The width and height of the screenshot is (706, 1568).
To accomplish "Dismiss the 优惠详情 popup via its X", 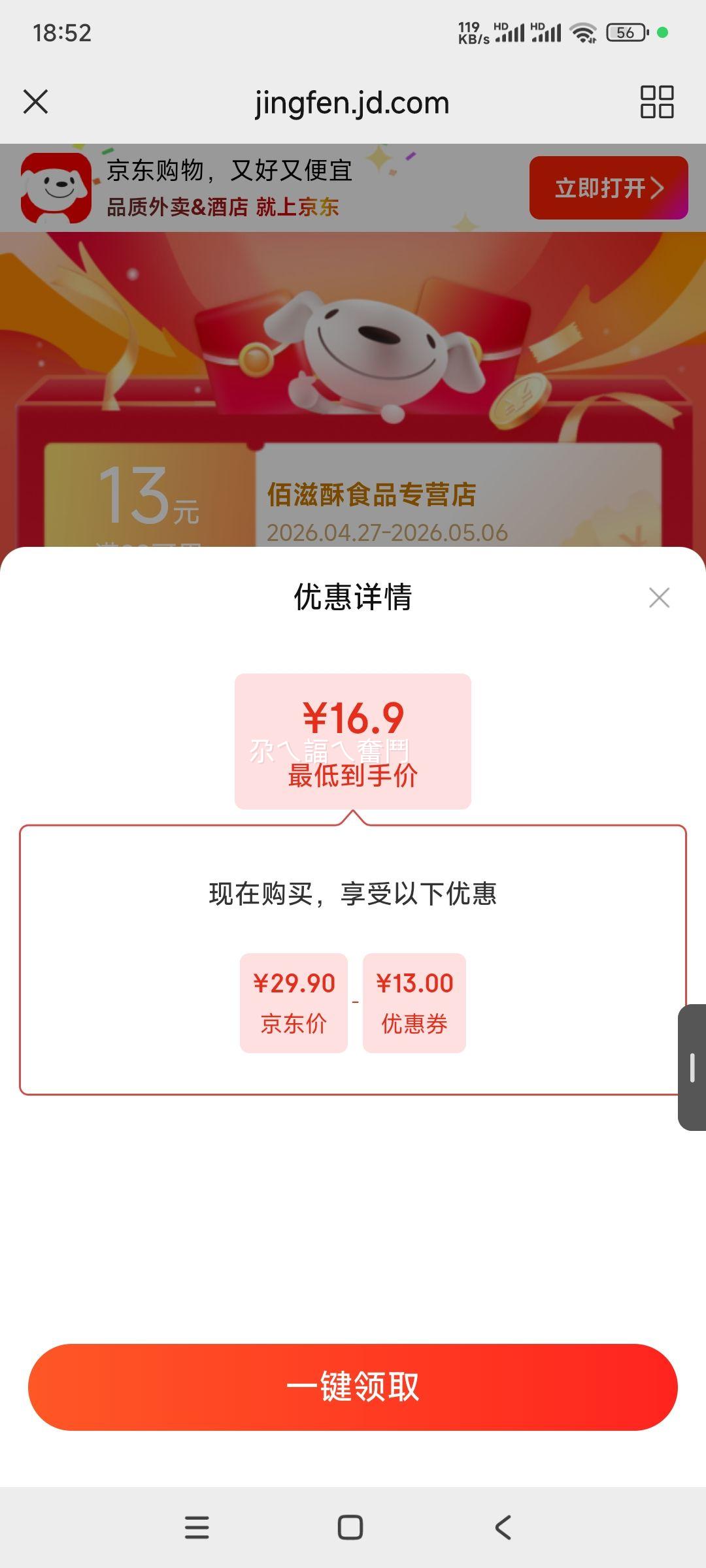I will [659, 597].
